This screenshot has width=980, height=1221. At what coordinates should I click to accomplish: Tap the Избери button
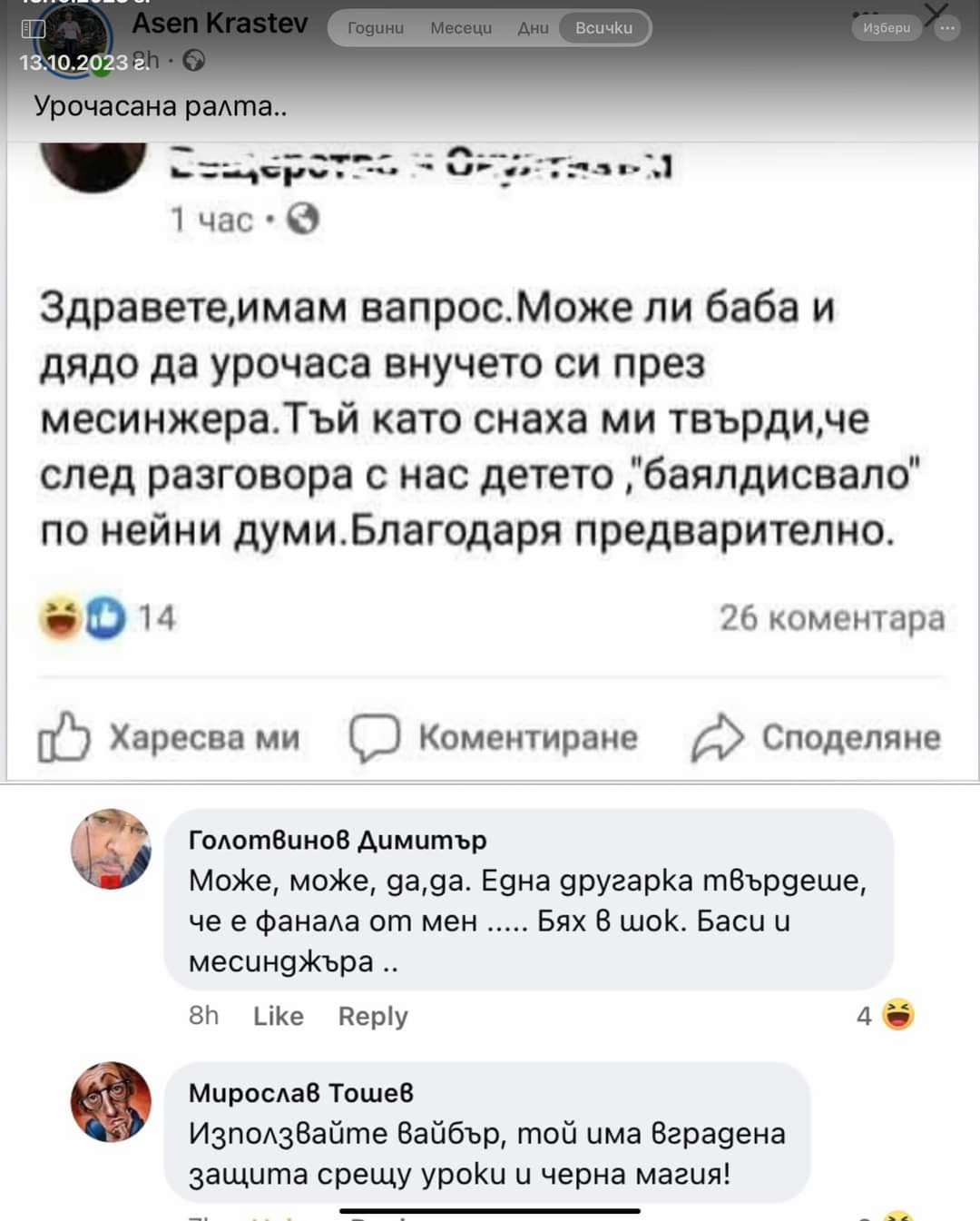coord(887,28)
